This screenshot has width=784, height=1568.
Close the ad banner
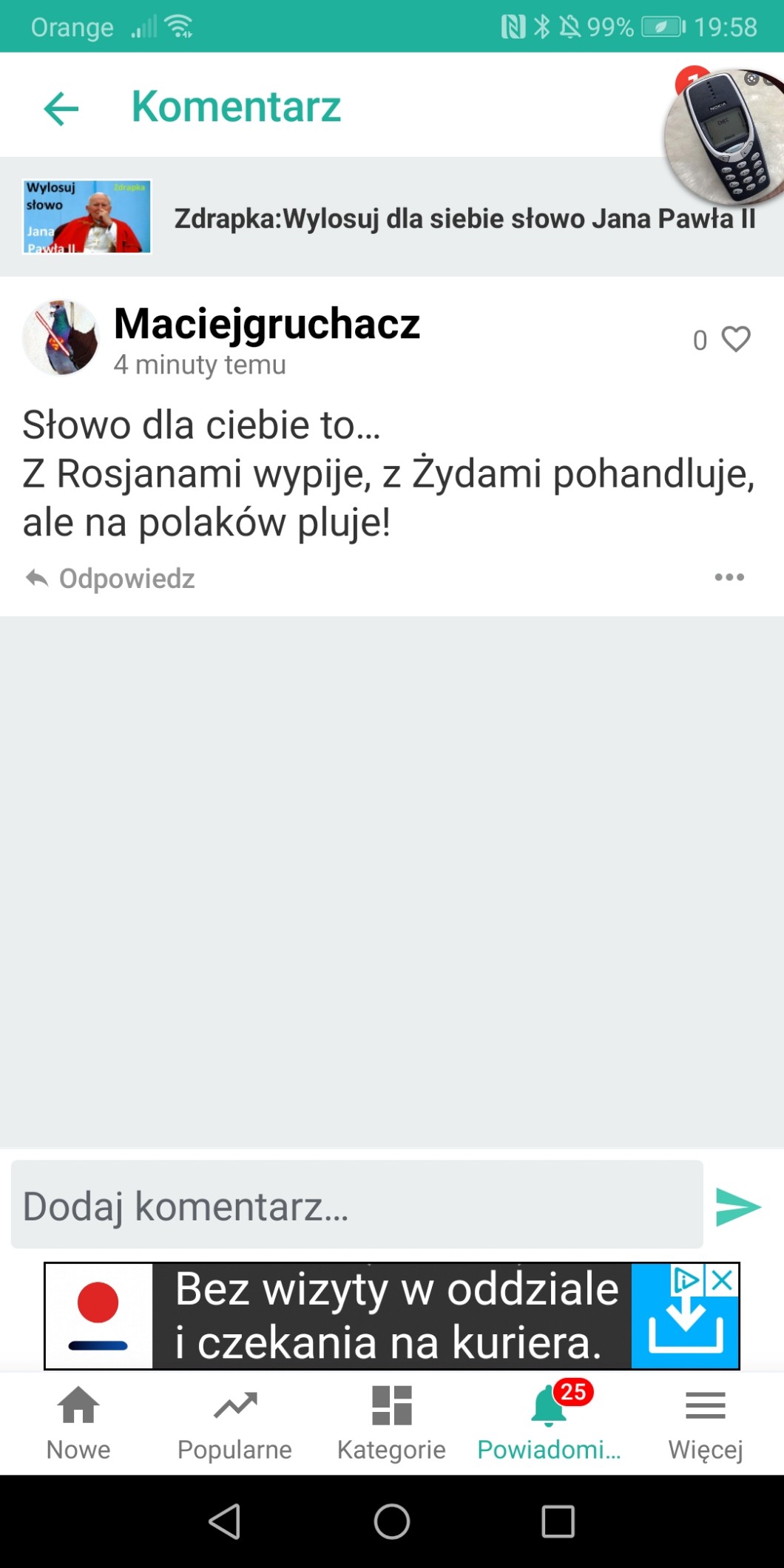[723, 1280]
